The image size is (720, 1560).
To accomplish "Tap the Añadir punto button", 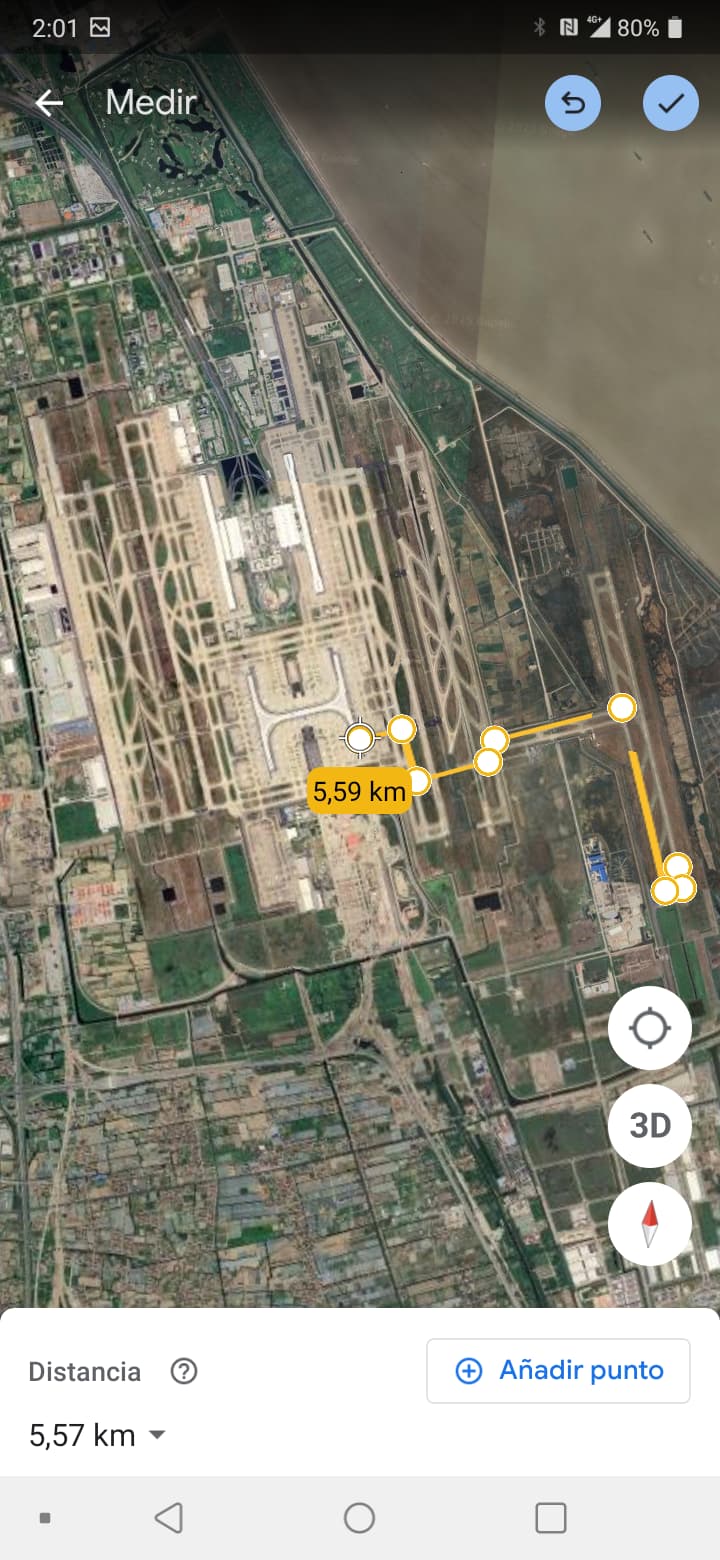I will coord(558,1370).
